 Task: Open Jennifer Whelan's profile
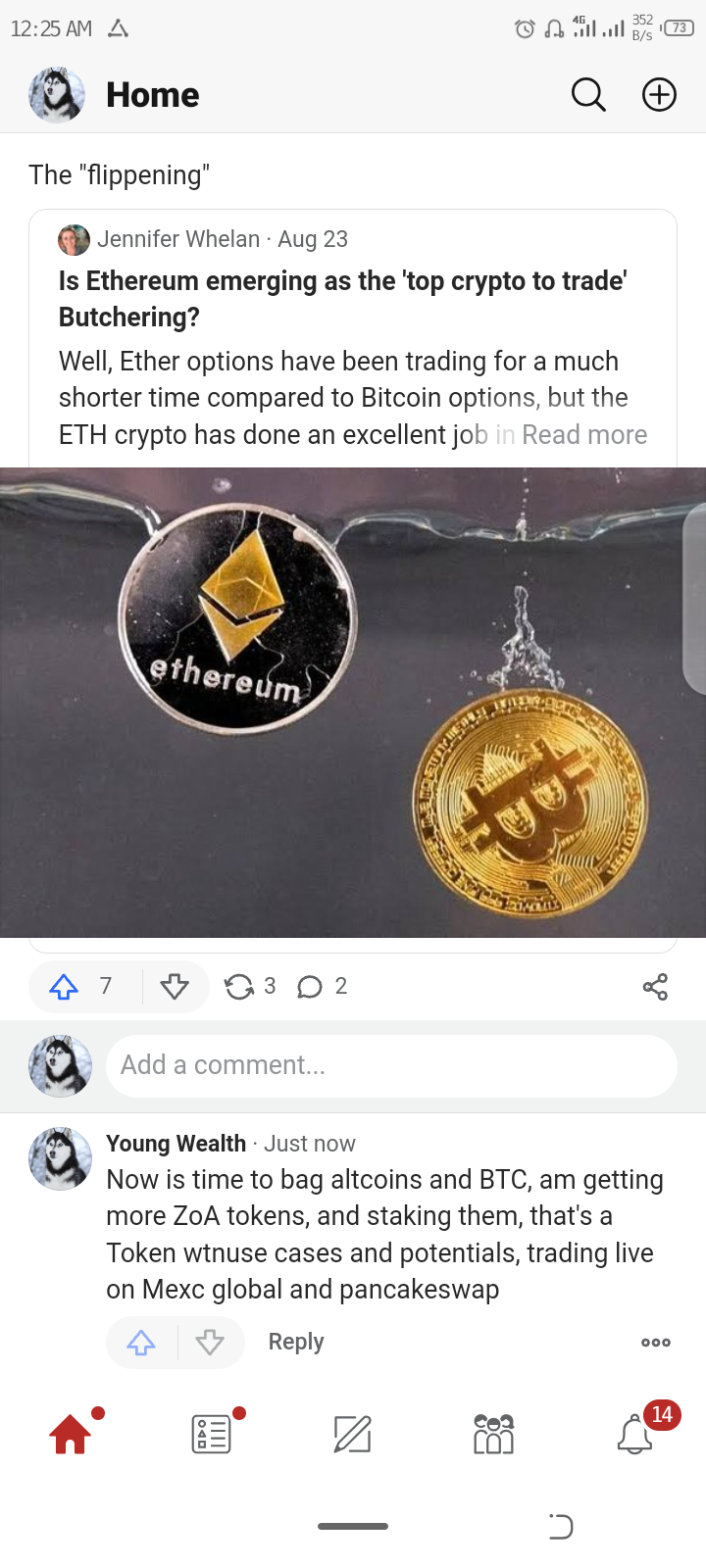177,239
